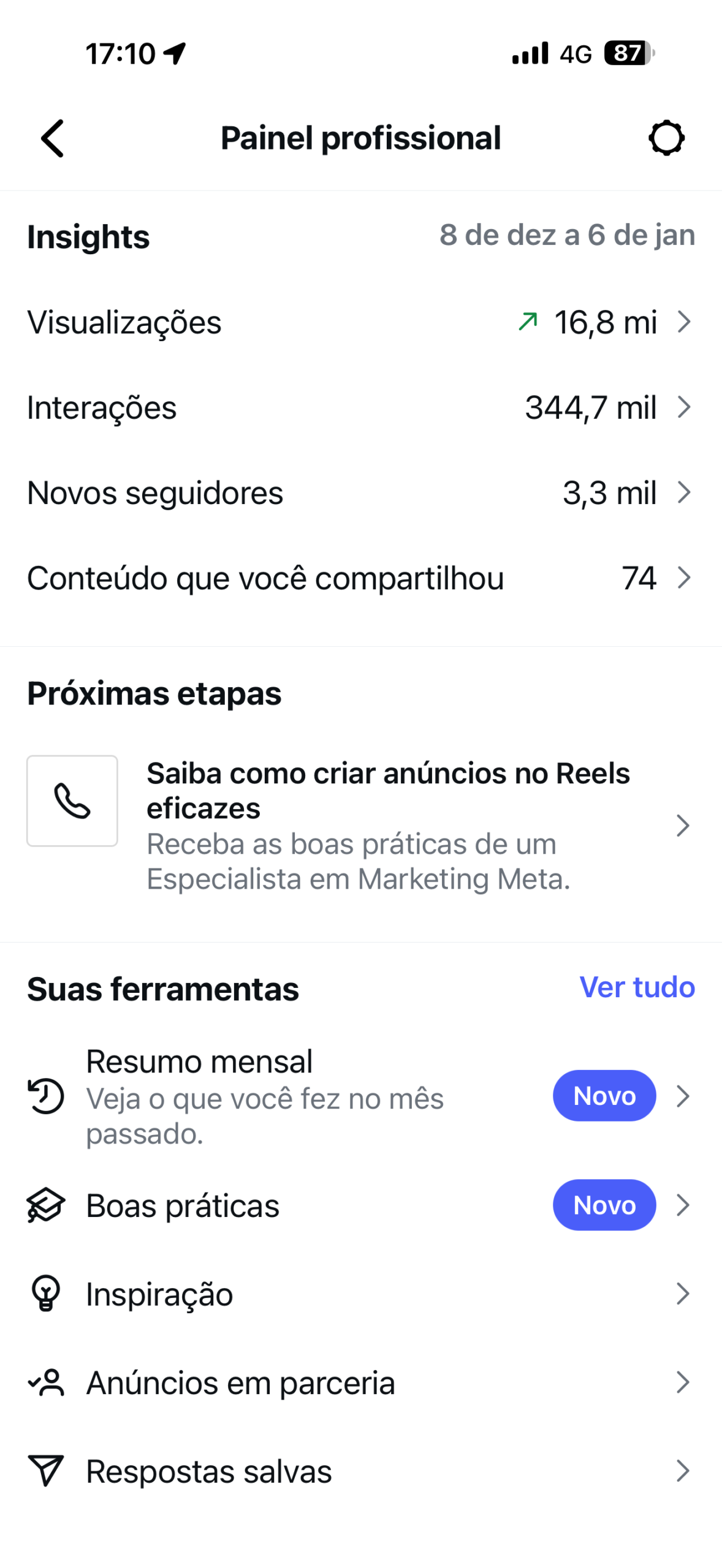Open Visualizações insights
This screenshot has height=1568, width=722.
[x=360, y=322]
